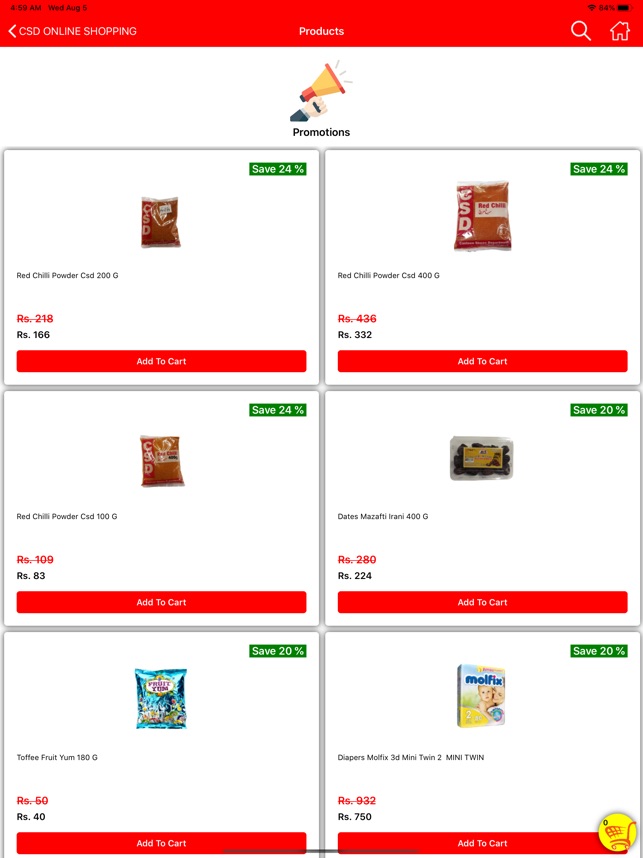Add Dates Mazafti Irani 400 G to cart
The image size is (643, 858).
click(x=482, y=602)
